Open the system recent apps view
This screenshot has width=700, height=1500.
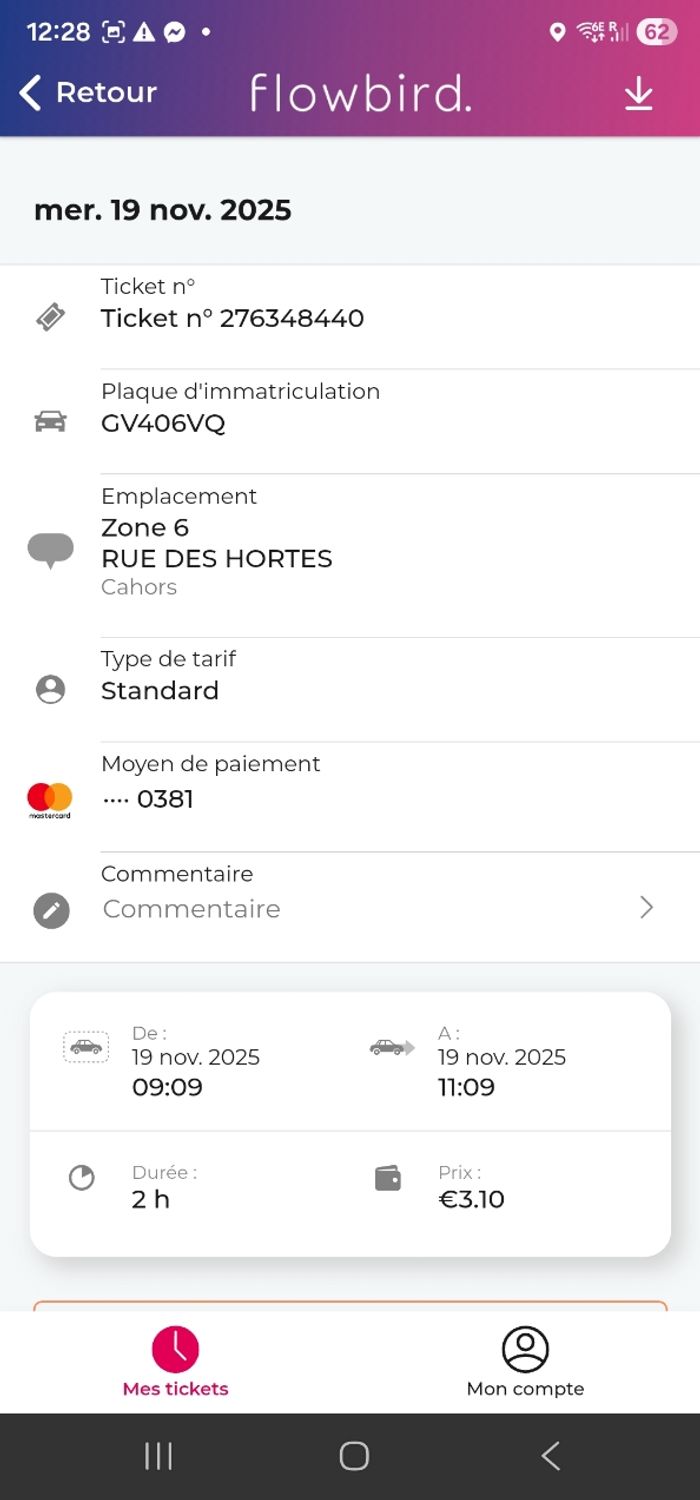point(159,1456)
